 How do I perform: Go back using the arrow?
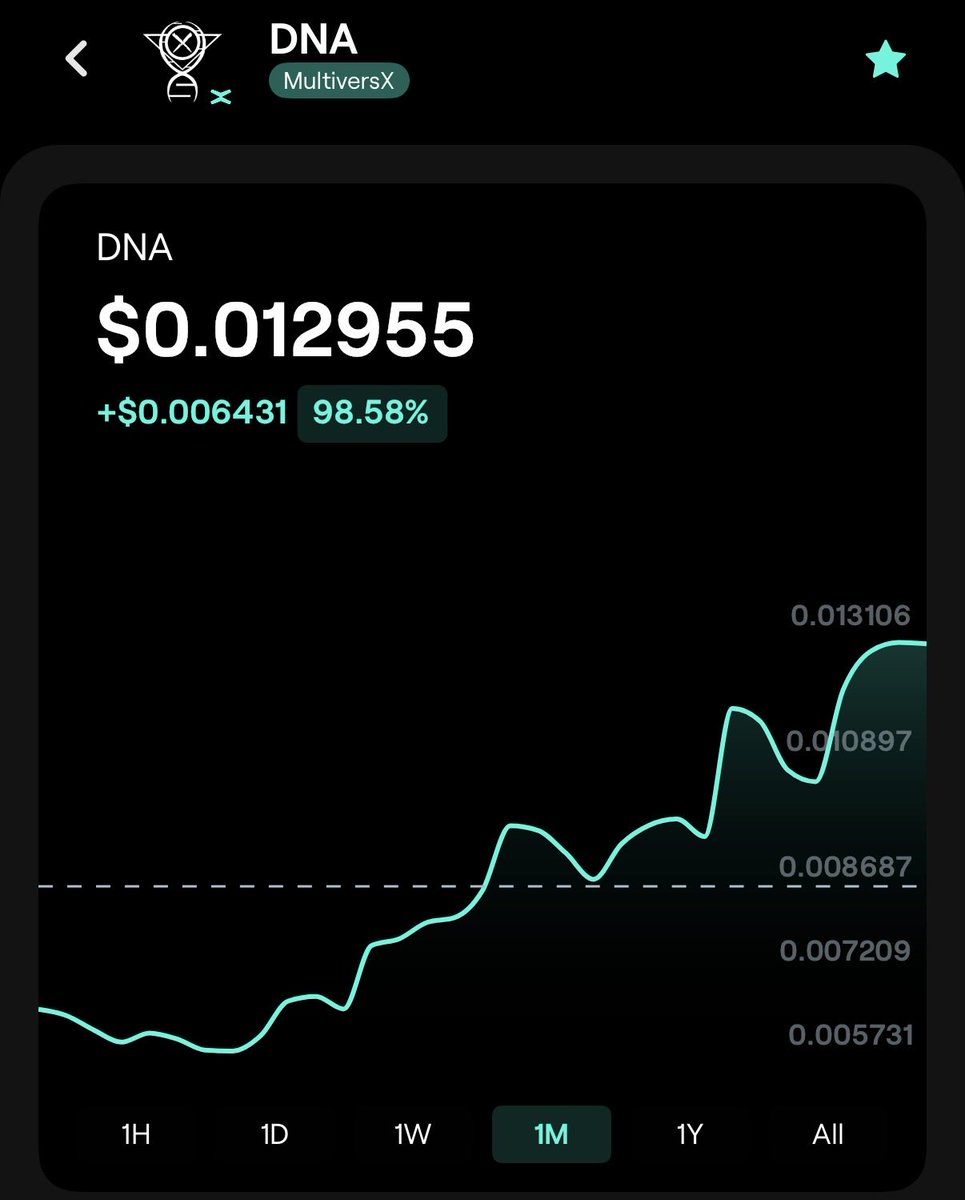pyautogui.click(x=77, y=59)
